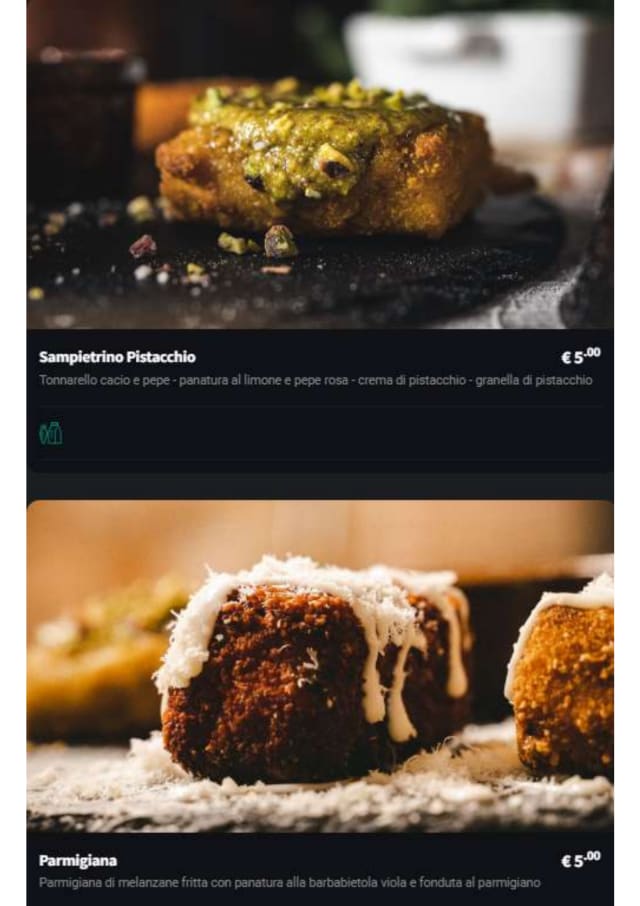View allergen info icon for Sampietrino Pistacchio

click(50, 433)
